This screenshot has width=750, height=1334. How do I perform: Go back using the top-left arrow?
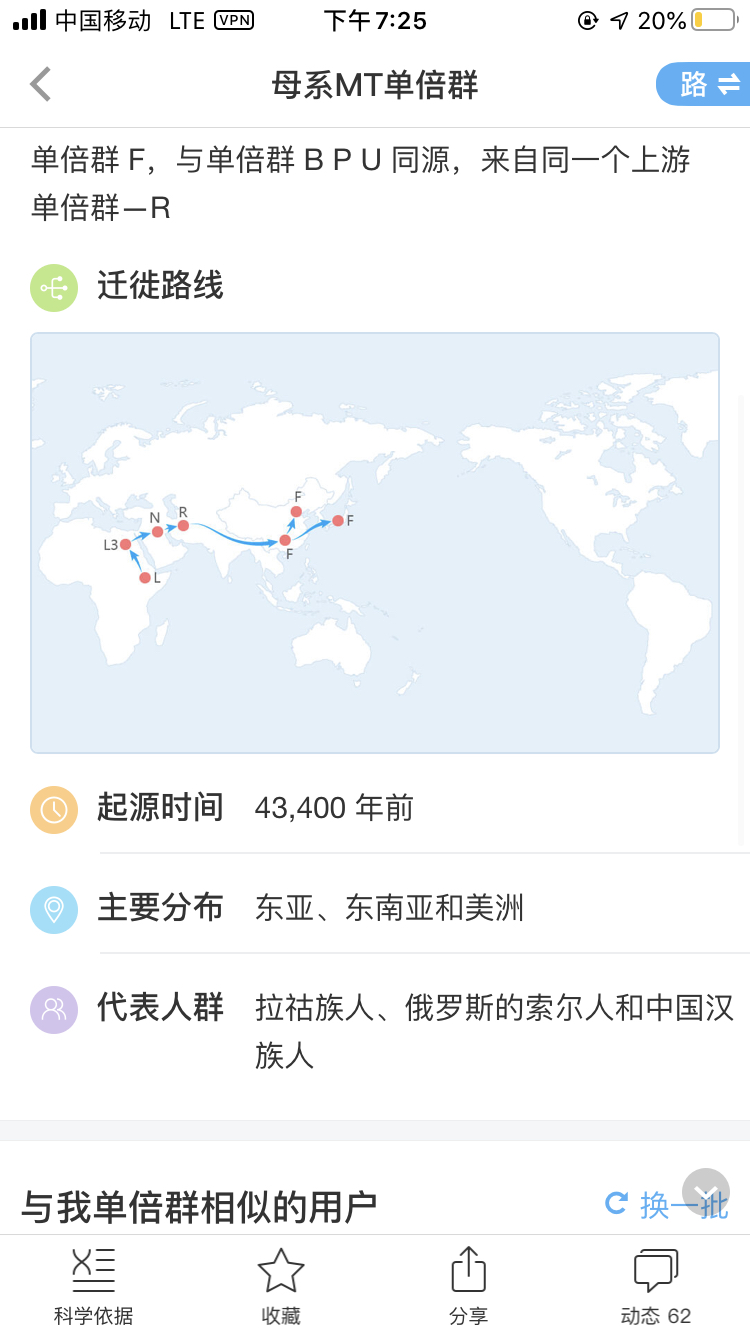click(41, 85)
